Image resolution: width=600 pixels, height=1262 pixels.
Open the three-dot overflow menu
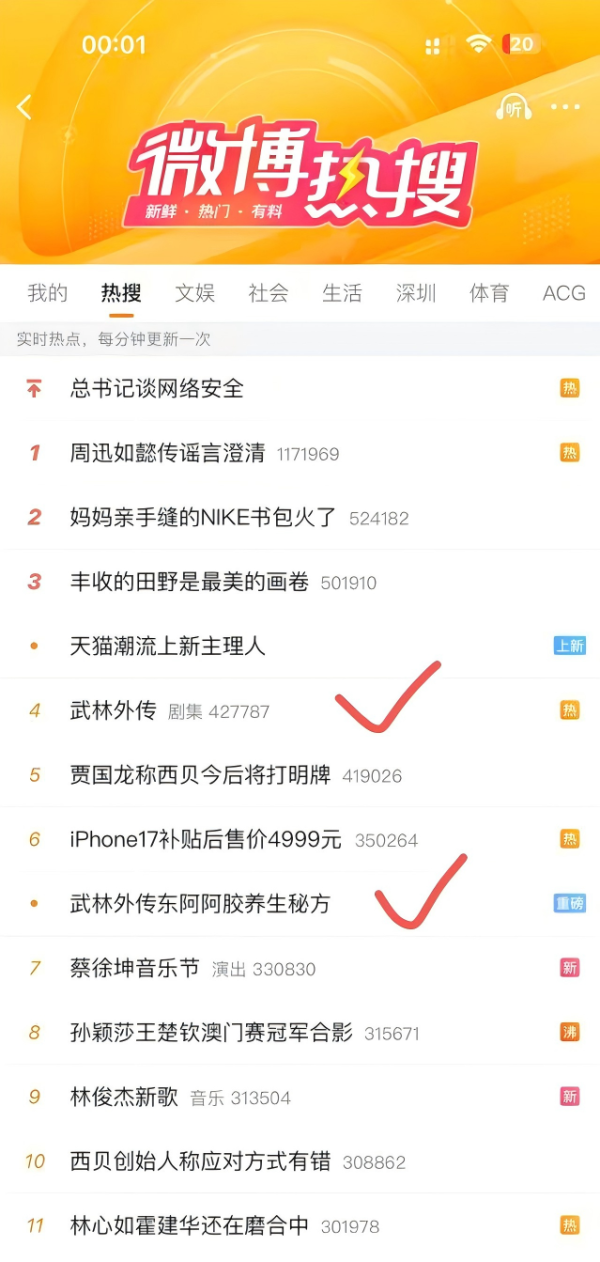tap(565, 108)
